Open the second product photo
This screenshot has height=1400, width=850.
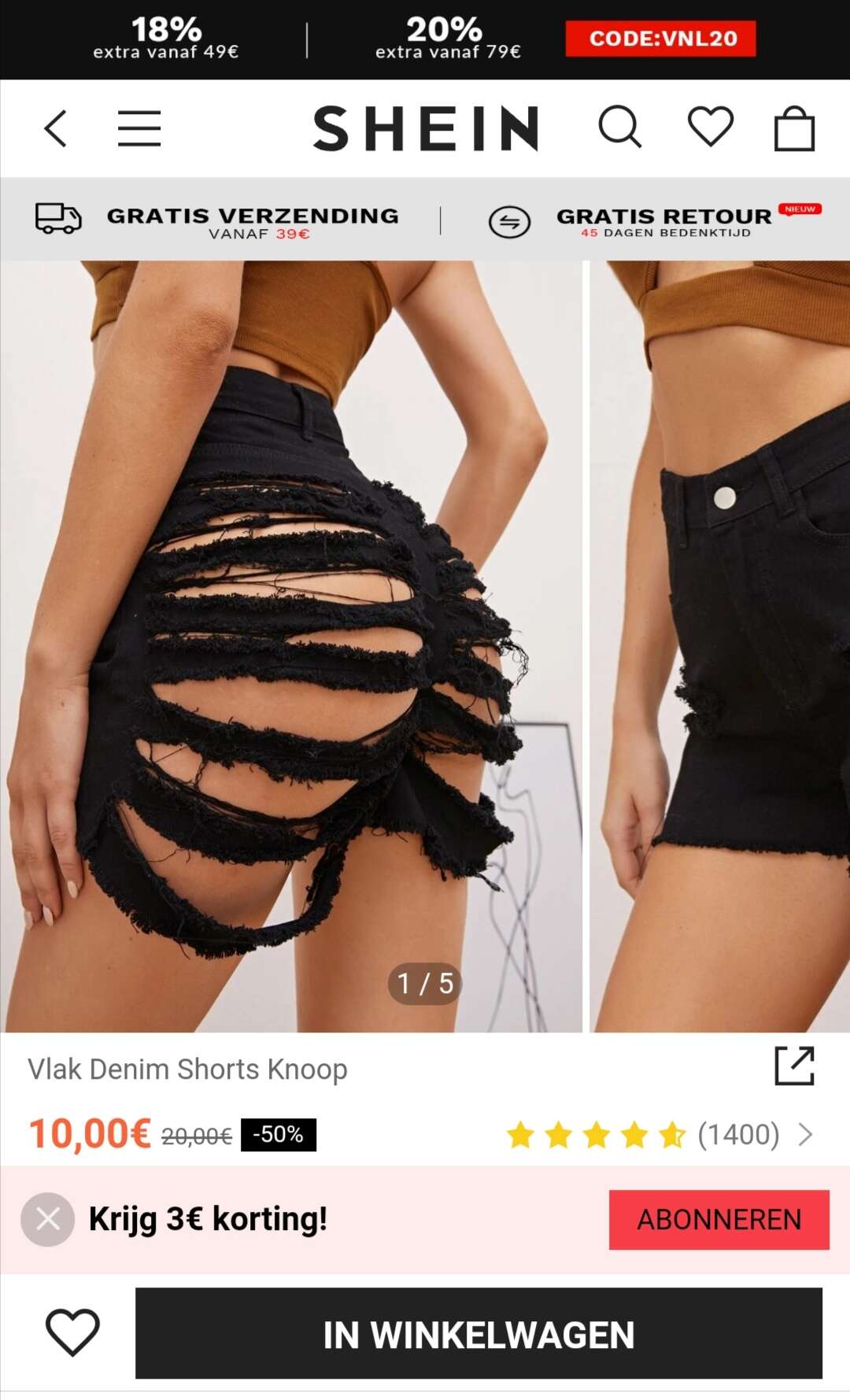(x=720, y=646)
